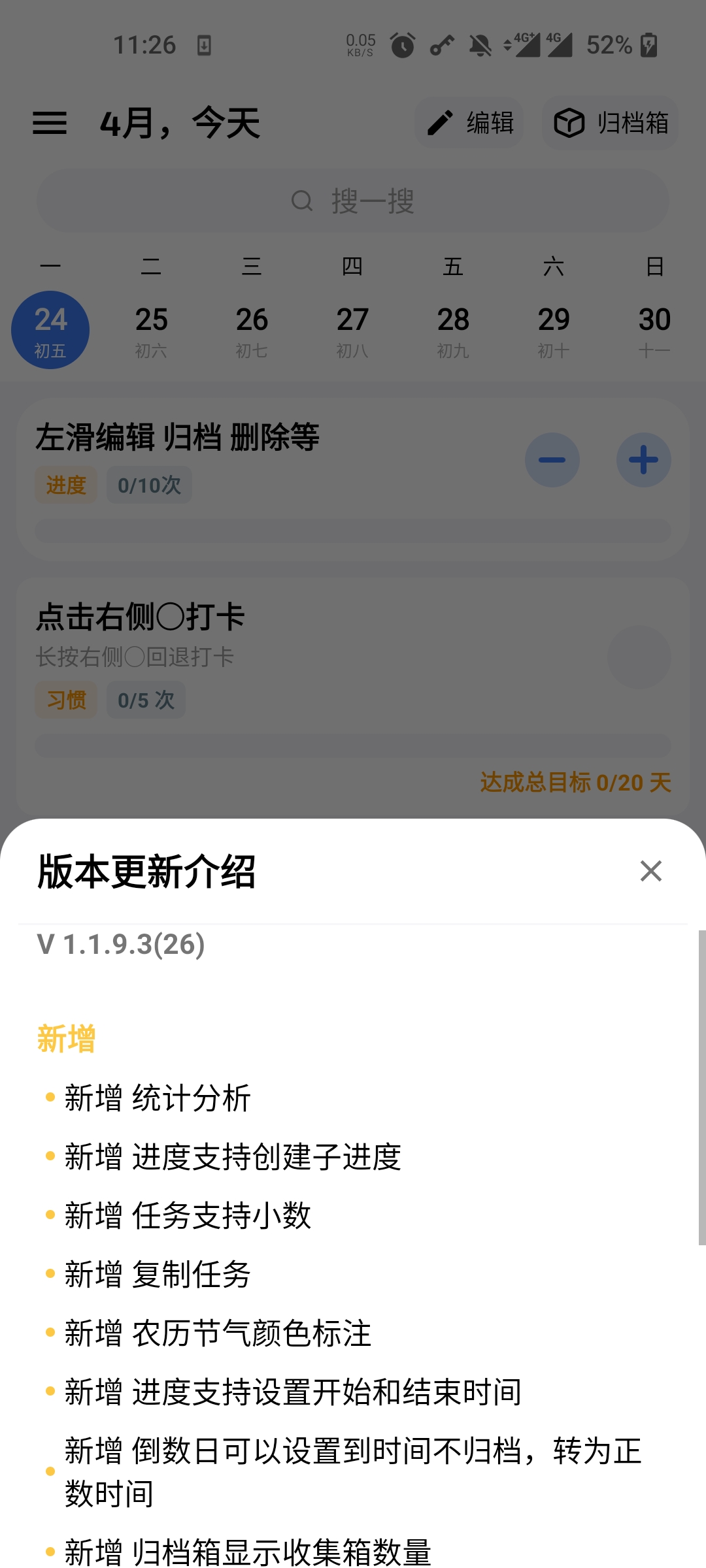706x1568 pixels.
Task: Tap the 达成总目标 0/20 天 link
Action: [x=573, y=783]
